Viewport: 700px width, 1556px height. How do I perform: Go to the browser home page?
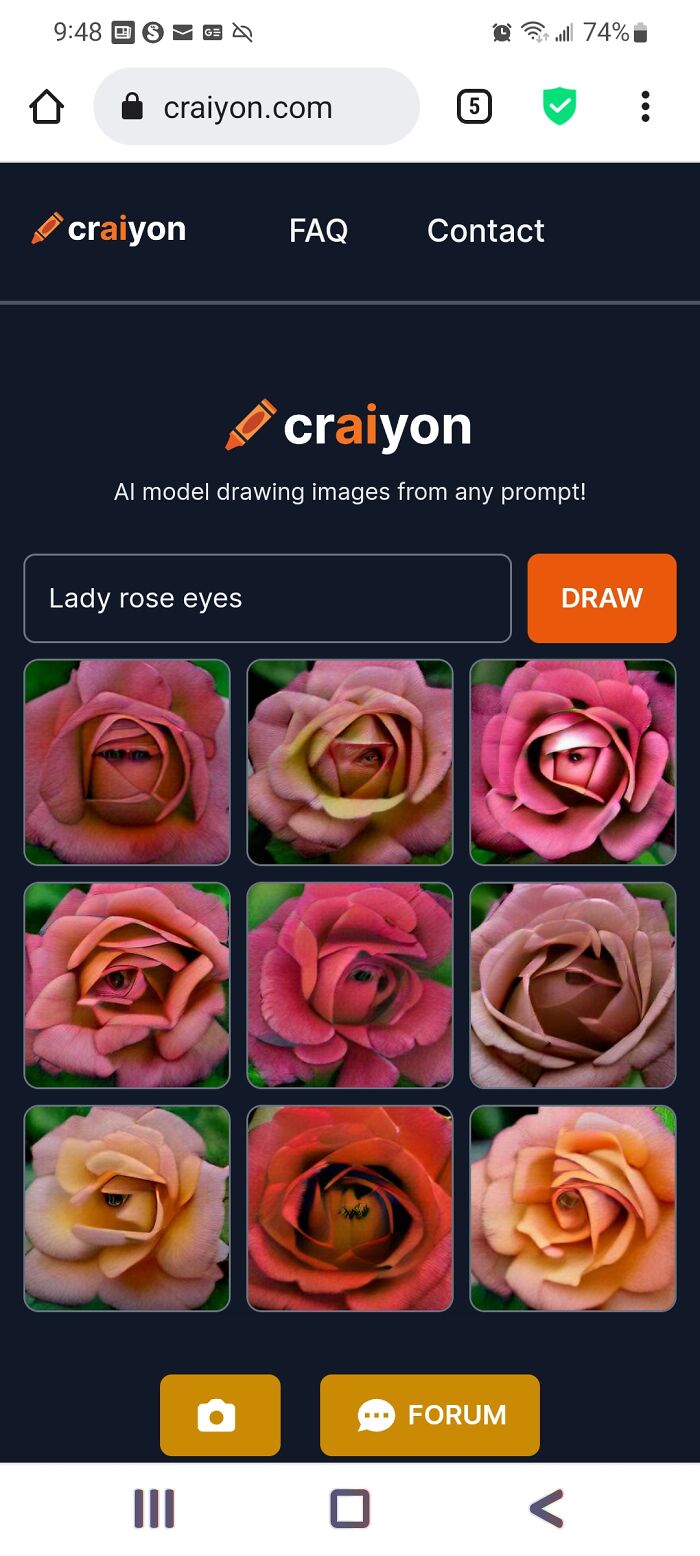[x=47, y=107]
